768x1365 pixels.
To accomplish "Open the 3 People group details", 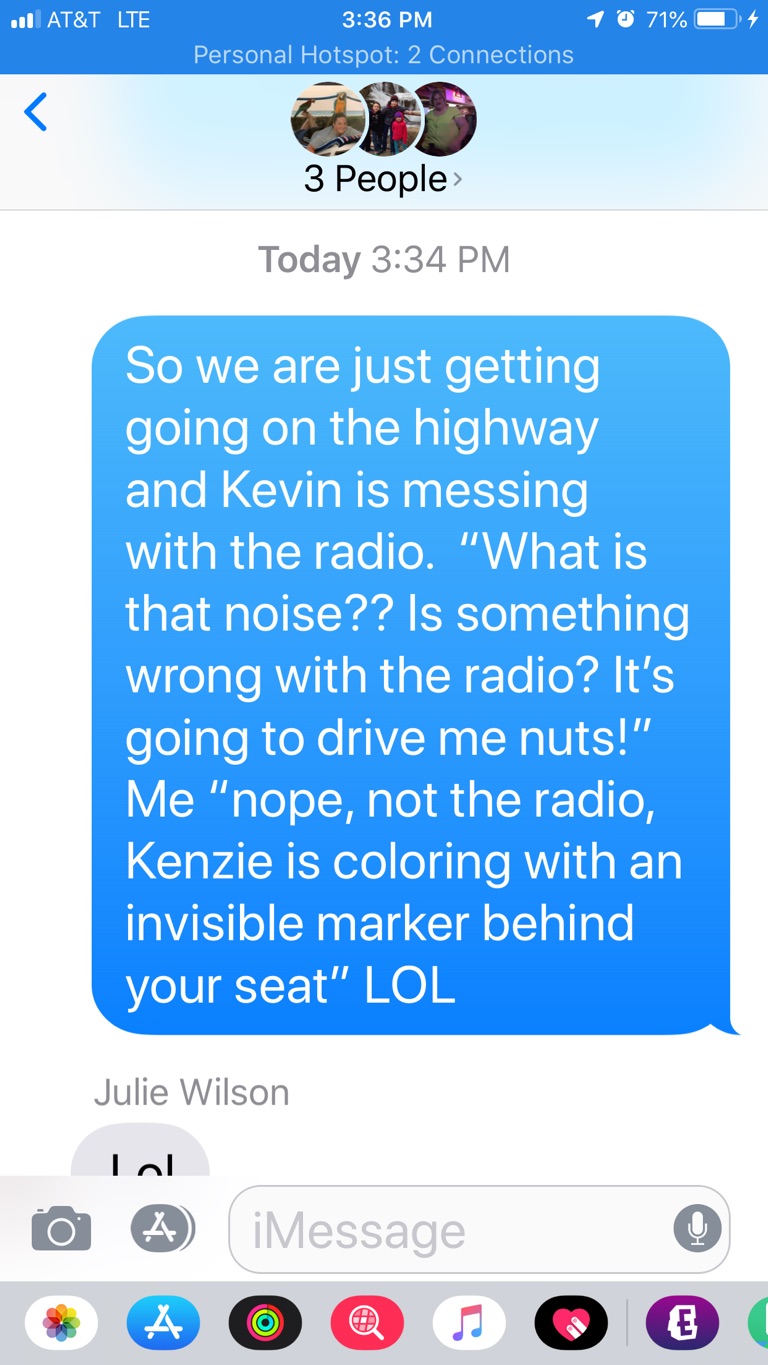I will pos(384,139).
